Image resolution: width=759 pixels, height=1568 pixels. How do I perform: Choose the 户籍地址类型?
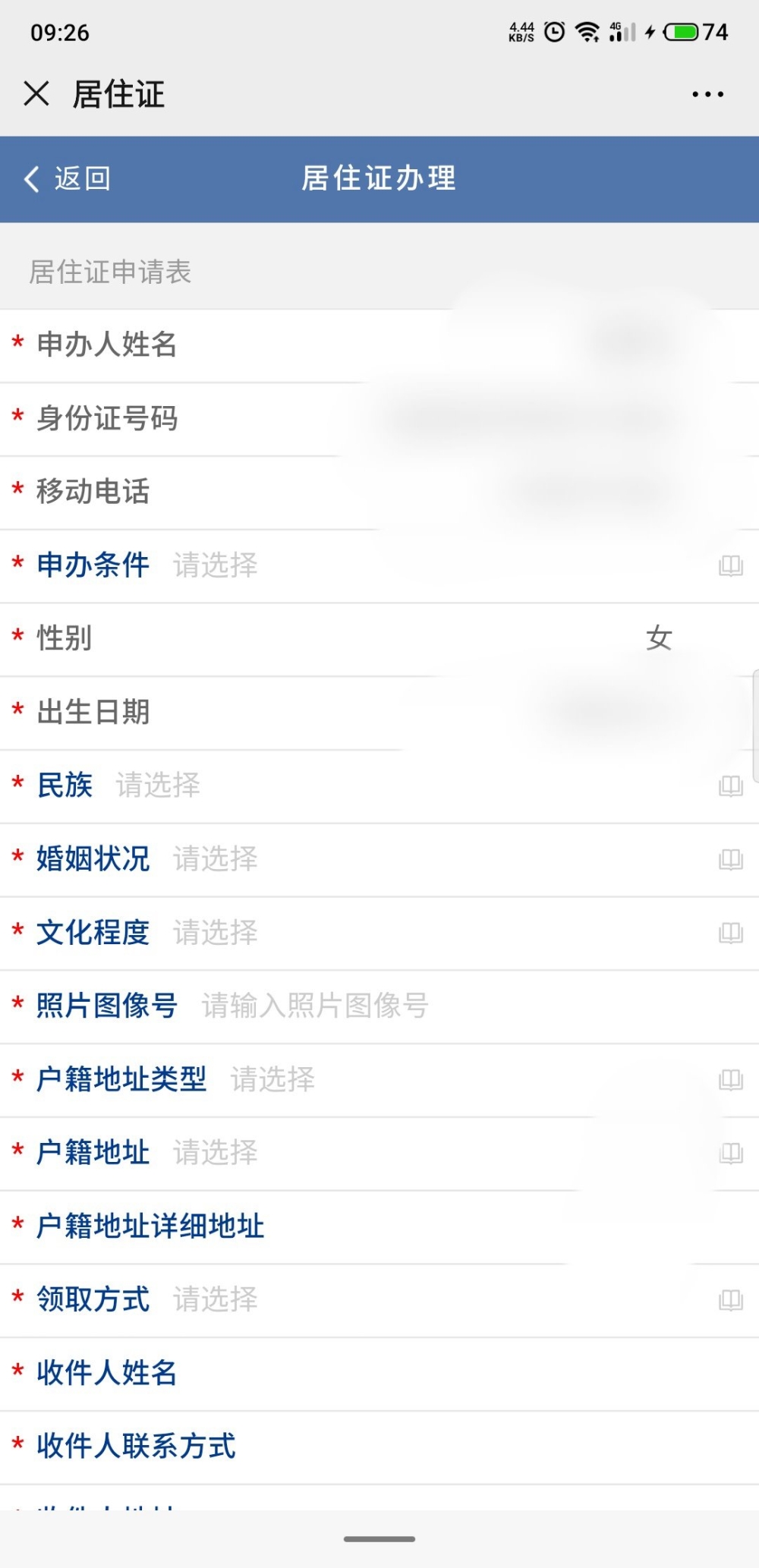[379, 1079]
